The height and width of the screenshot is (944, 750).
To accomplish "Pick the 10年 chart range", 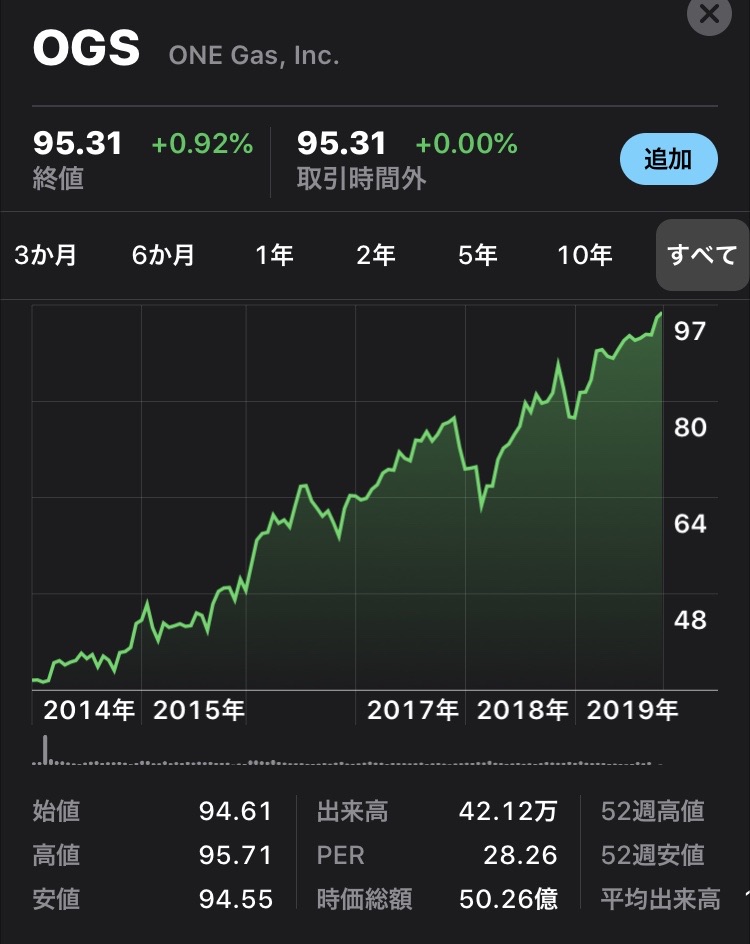I will [x=585, y=255].
